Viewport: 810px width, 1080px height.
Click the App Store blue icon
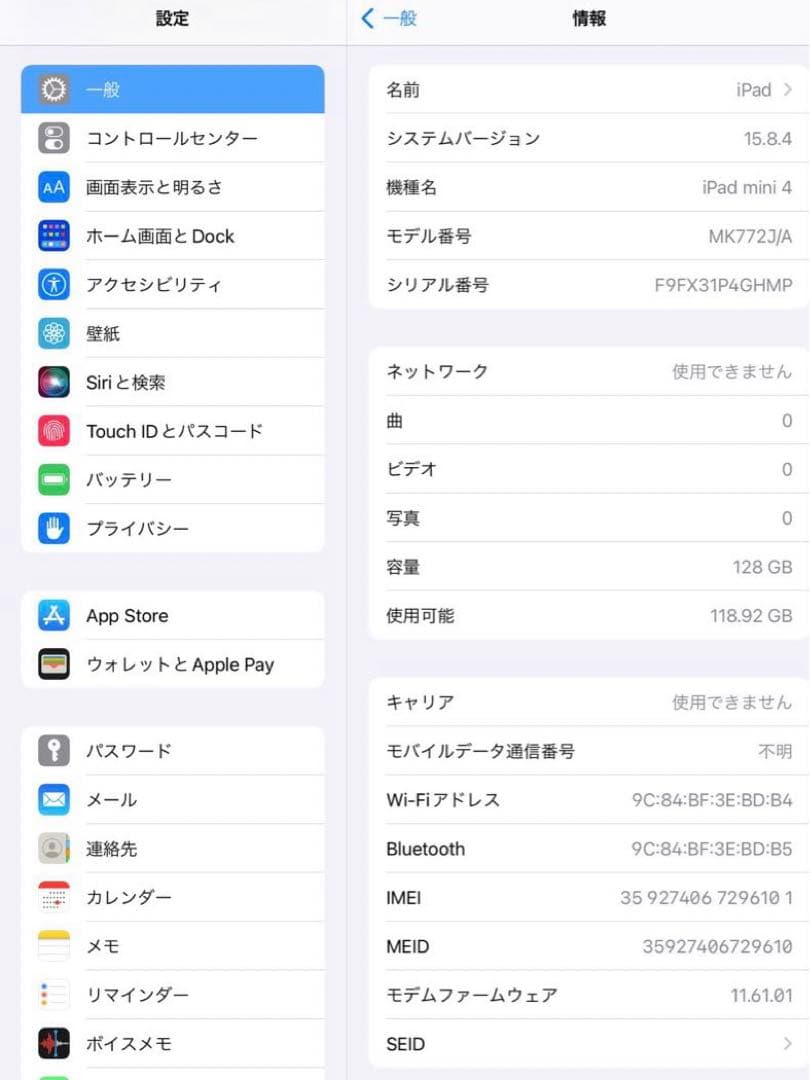click(53, 615)
